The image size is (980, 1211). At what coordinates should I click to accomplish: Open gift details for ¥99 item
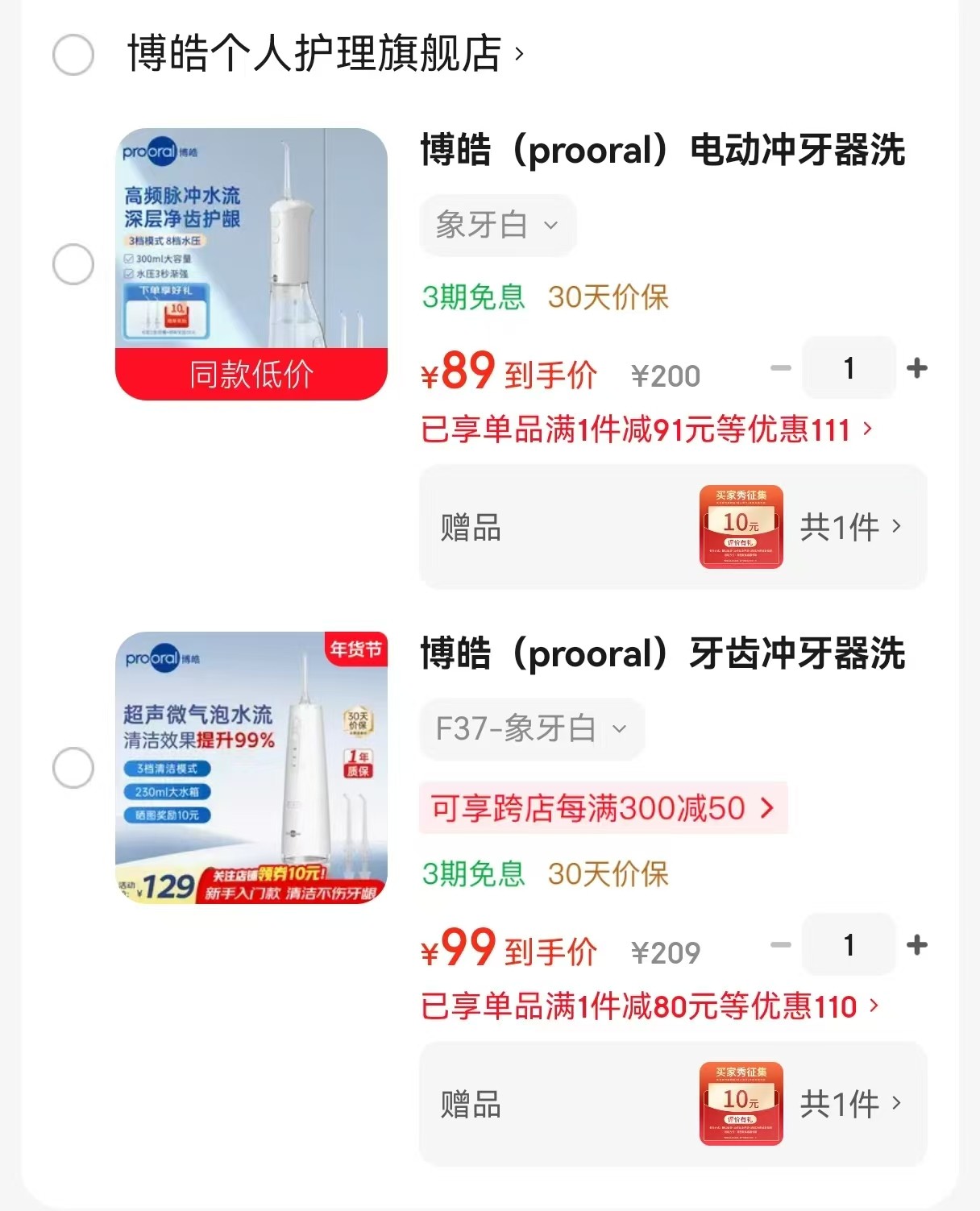849,1104
